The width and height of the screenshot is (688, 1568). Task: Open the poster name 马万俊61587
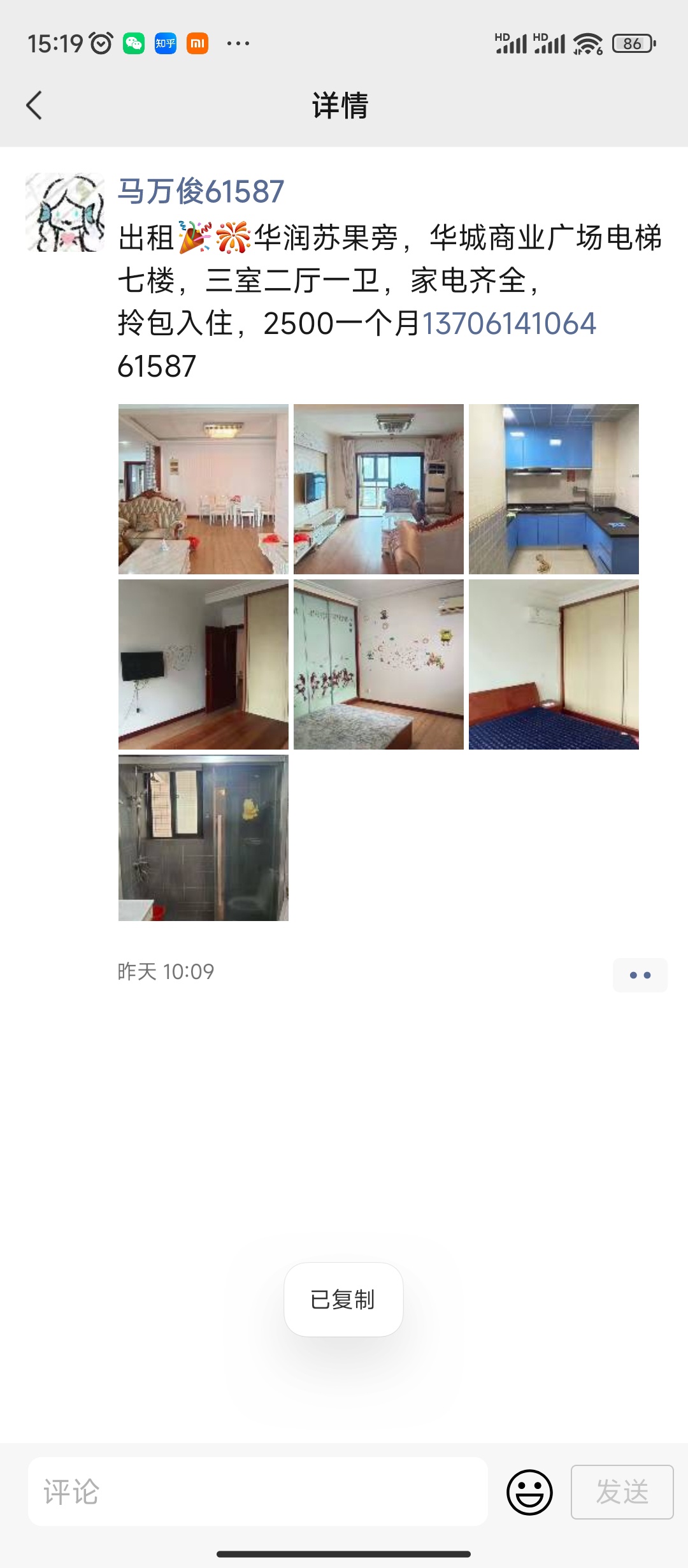201,191
